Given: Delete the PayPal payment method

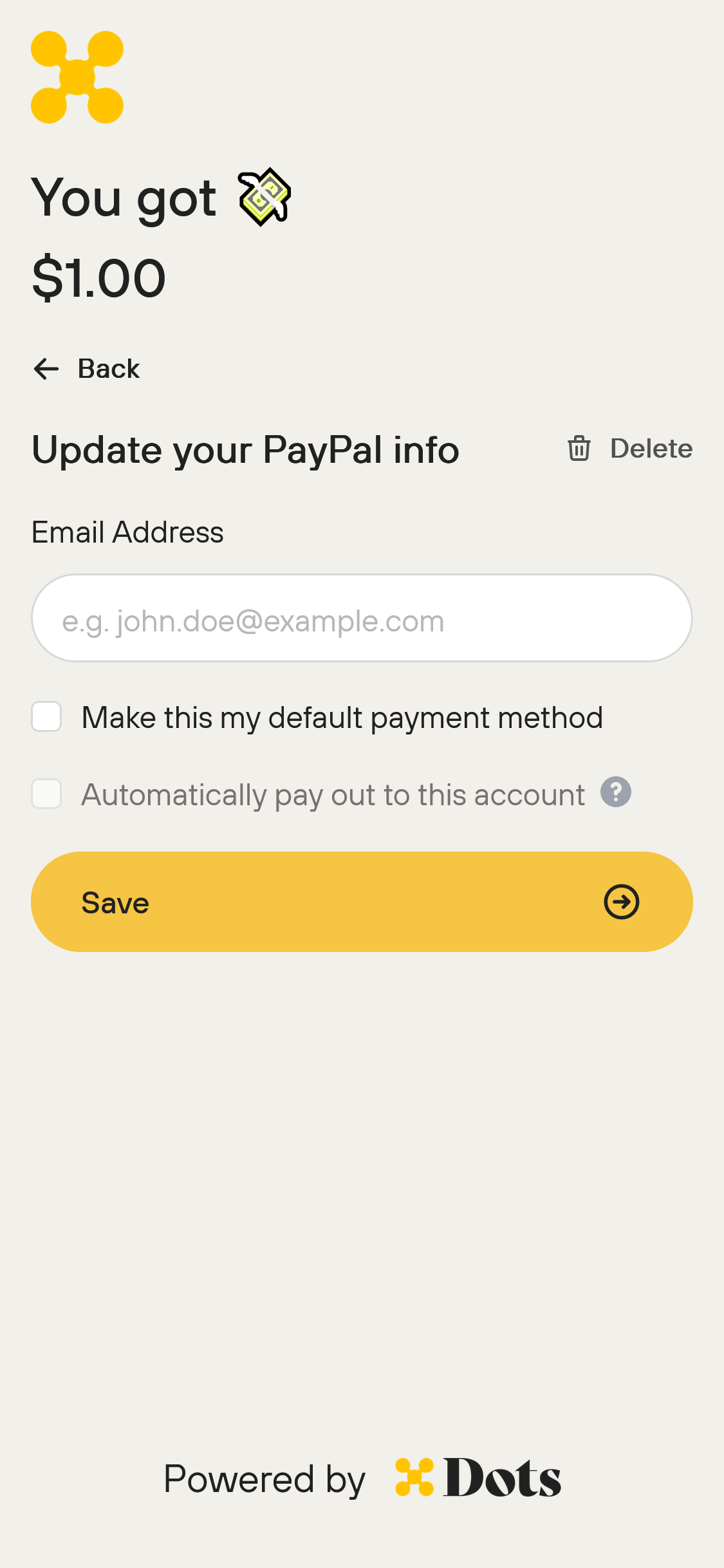Looking at the screenshot, I should [x=629, y=449].
